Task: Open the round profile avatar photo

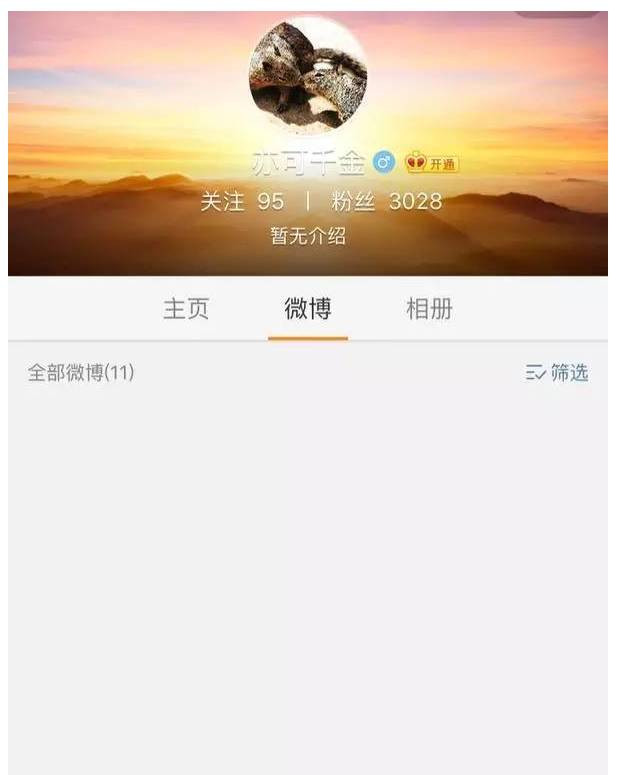Action: click(308, 75)
